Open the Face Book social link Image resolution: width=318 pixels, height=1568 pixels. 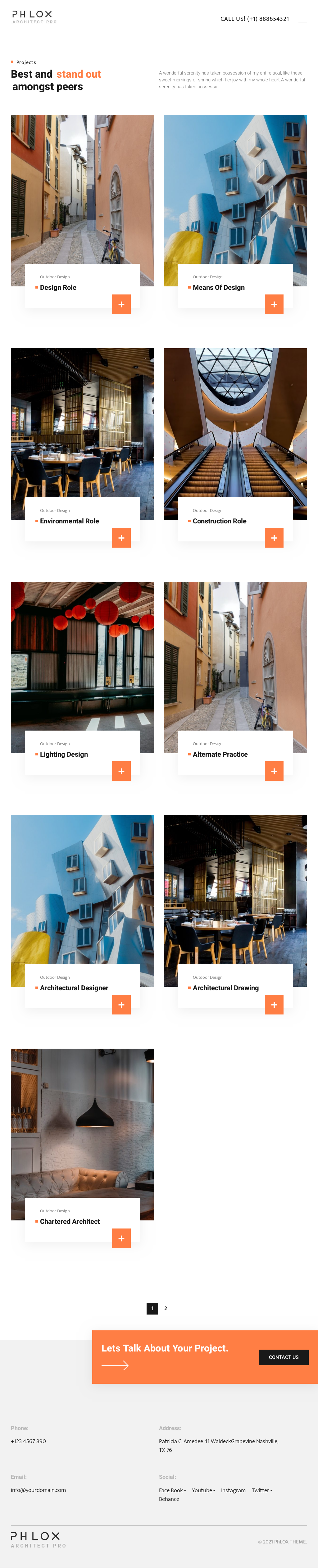171,1490
